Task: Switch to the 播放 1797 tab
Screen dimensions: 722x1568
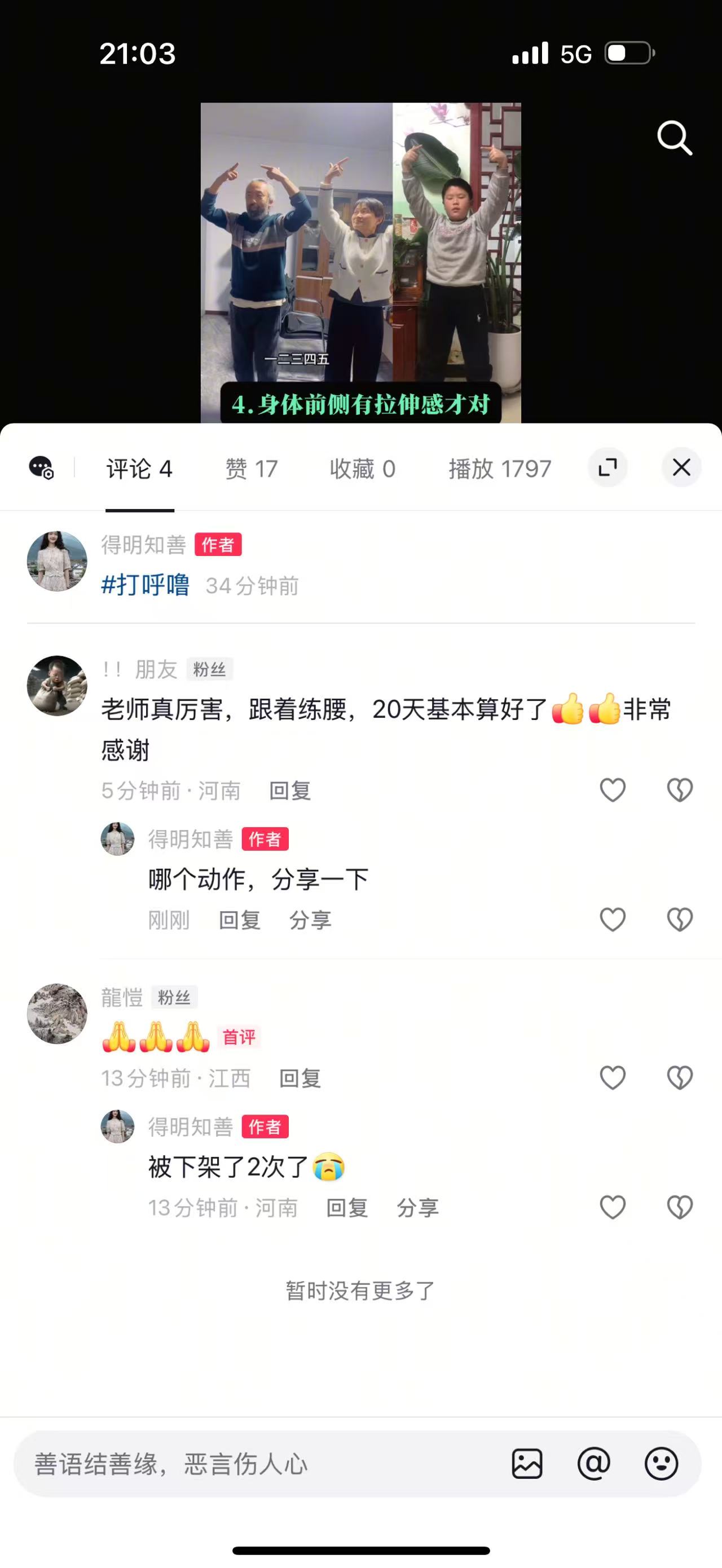Action: coord(500,469)
